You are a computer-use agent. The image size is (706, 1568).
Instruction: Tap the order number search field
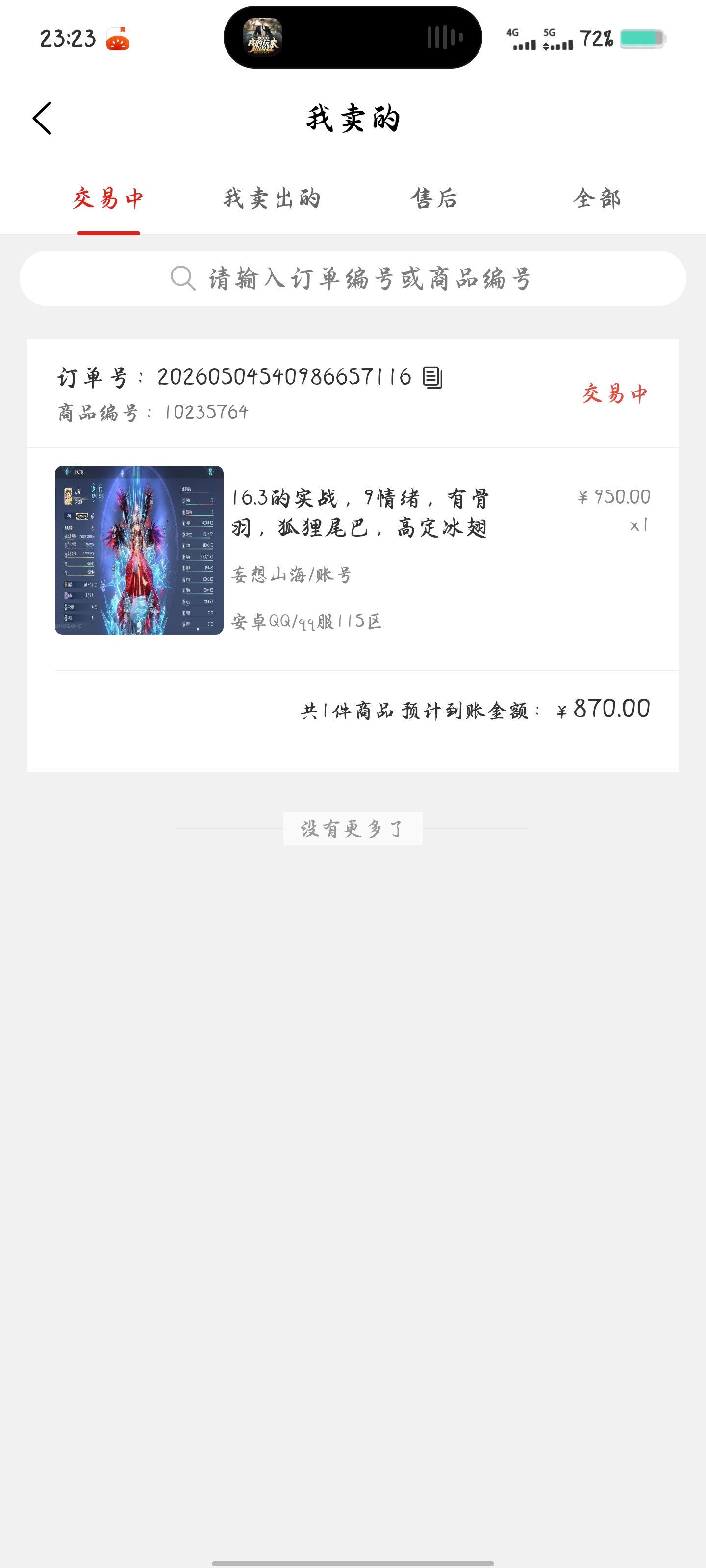[x=353, y=278]
